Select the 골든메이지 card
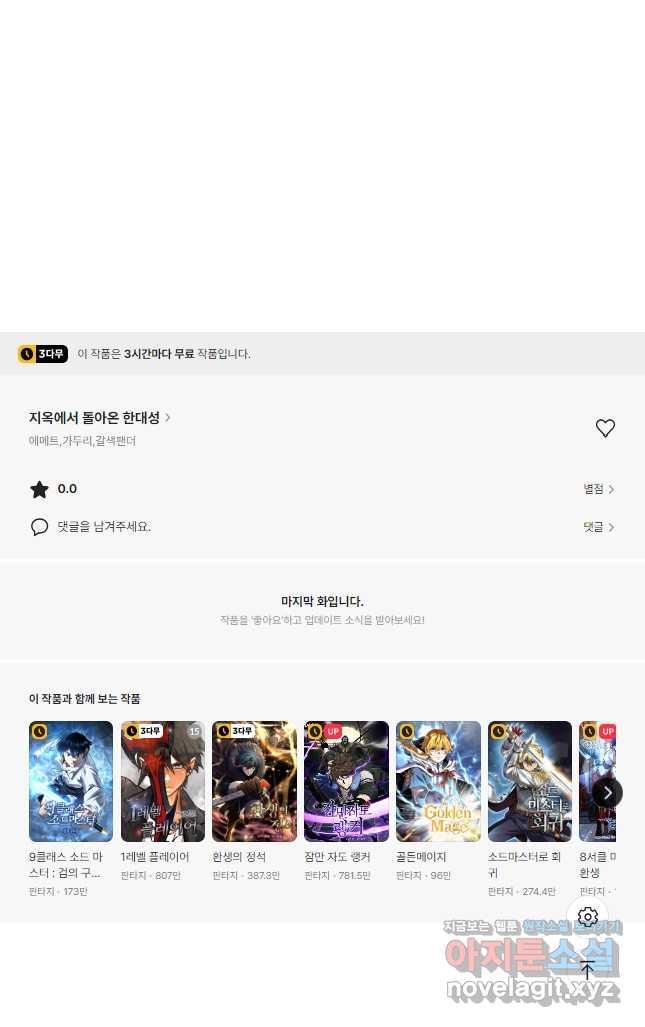 [x=438, y=781]
